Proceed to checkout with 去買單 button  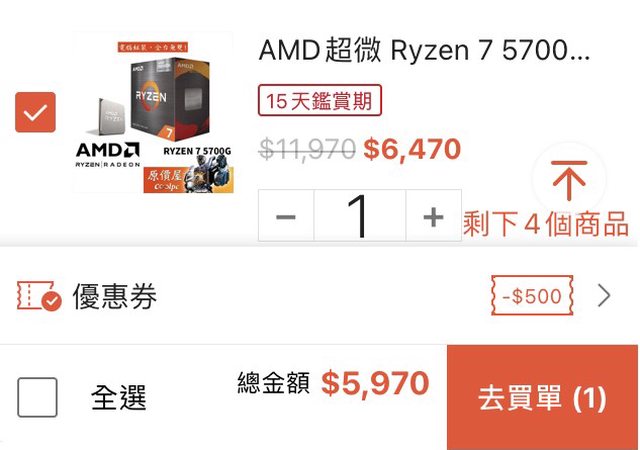[x=542, y=398]
